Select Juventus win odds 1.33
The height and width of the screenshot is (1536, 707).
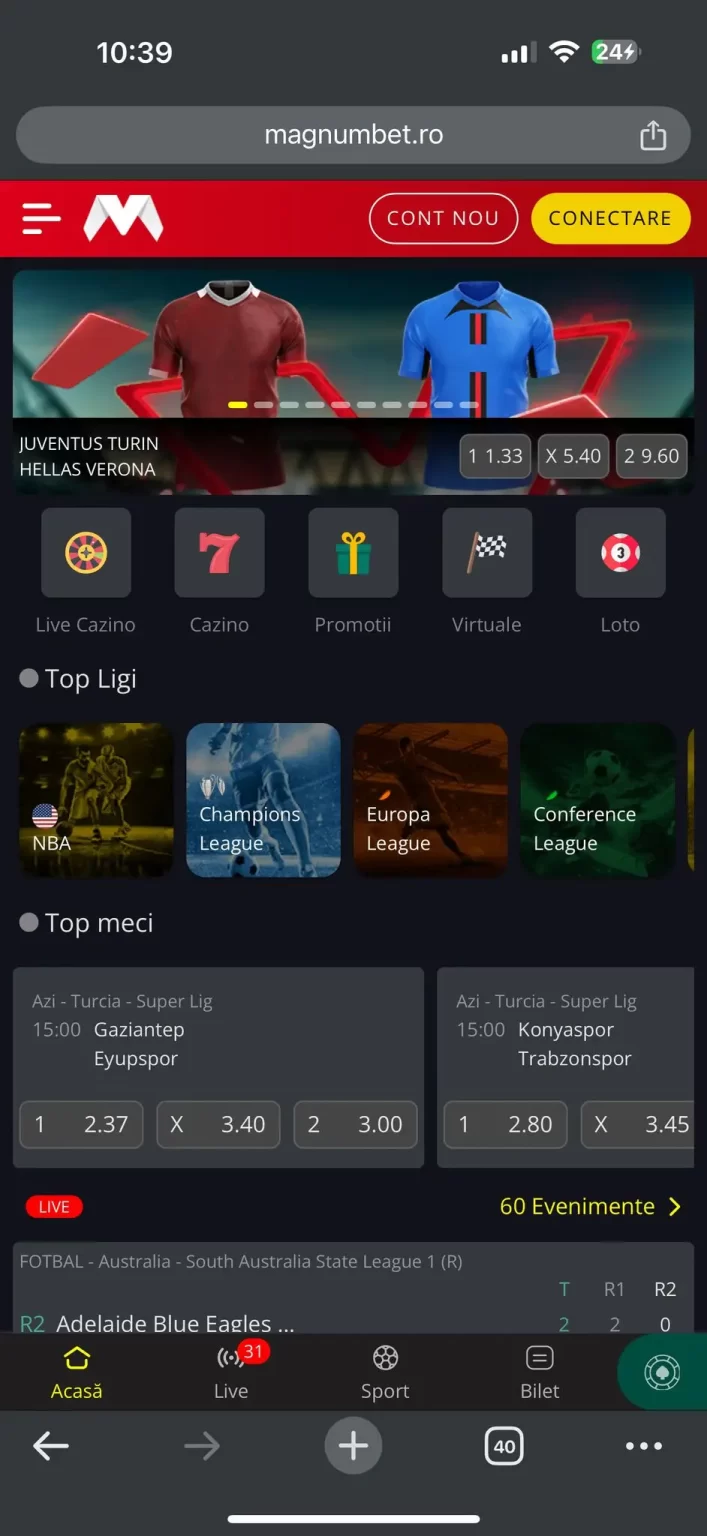coord(495,456)
